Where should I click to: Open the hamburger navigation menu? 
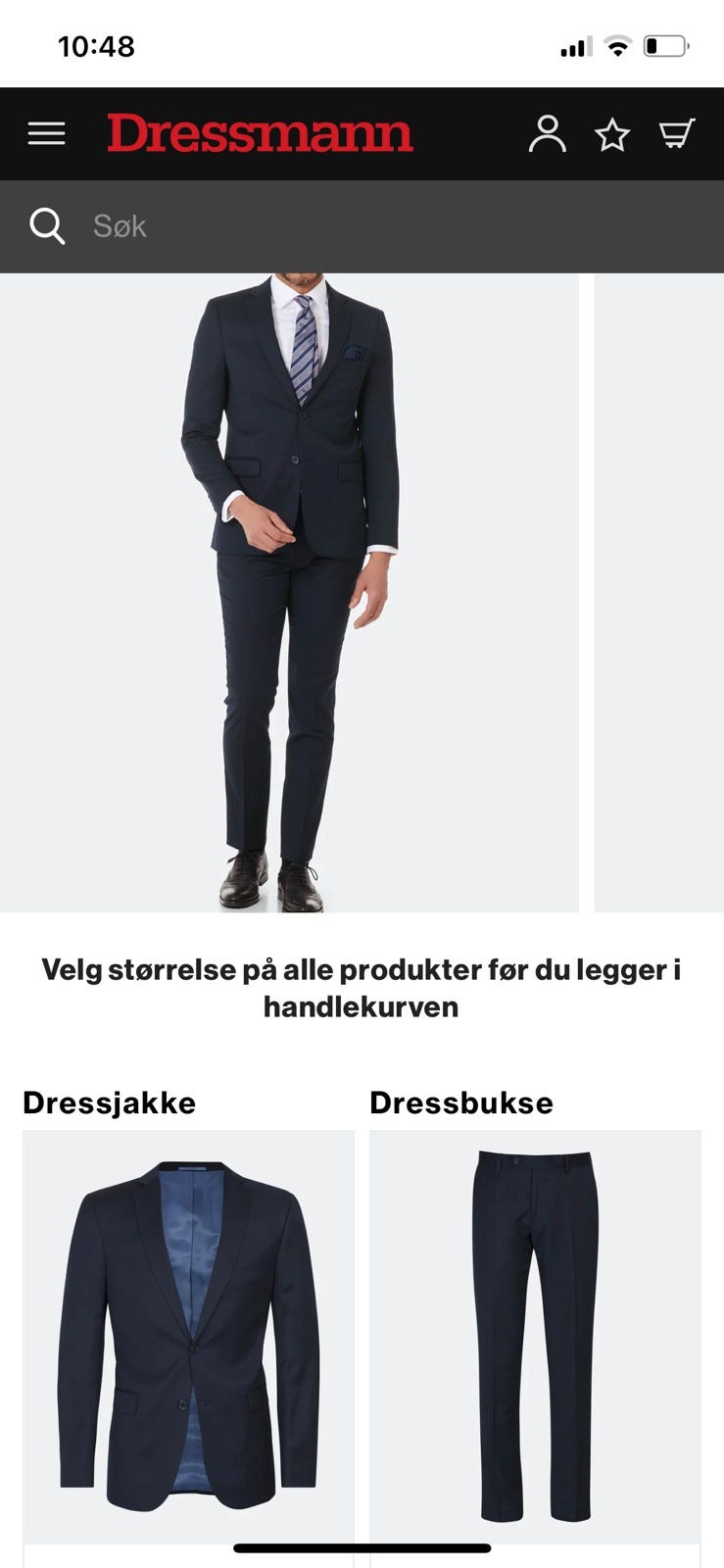(45, 133)
